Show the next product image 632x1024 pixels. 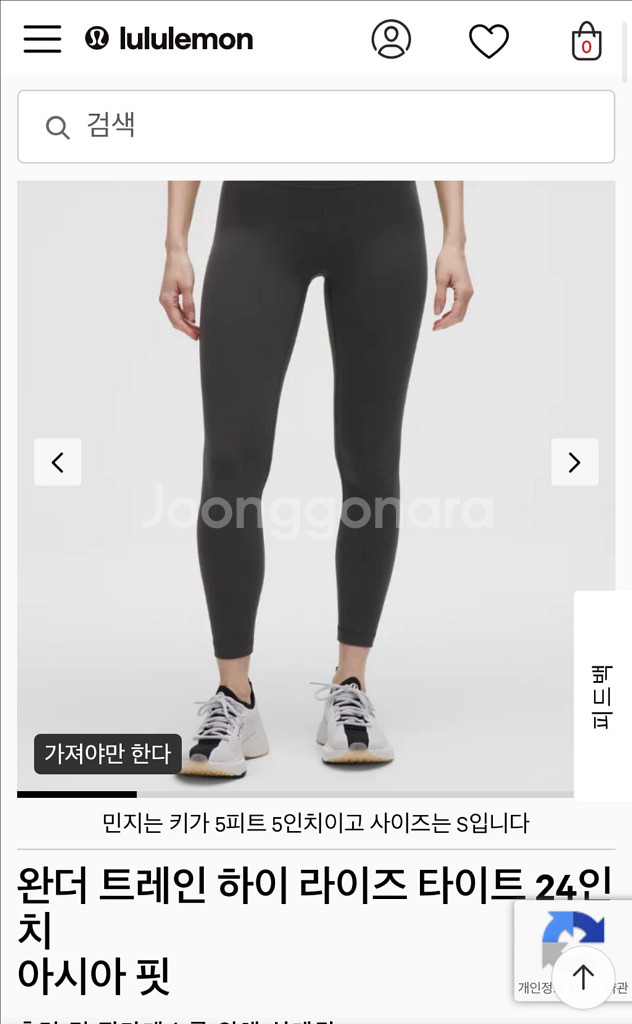pyautogui.click(x=574, y=462)
